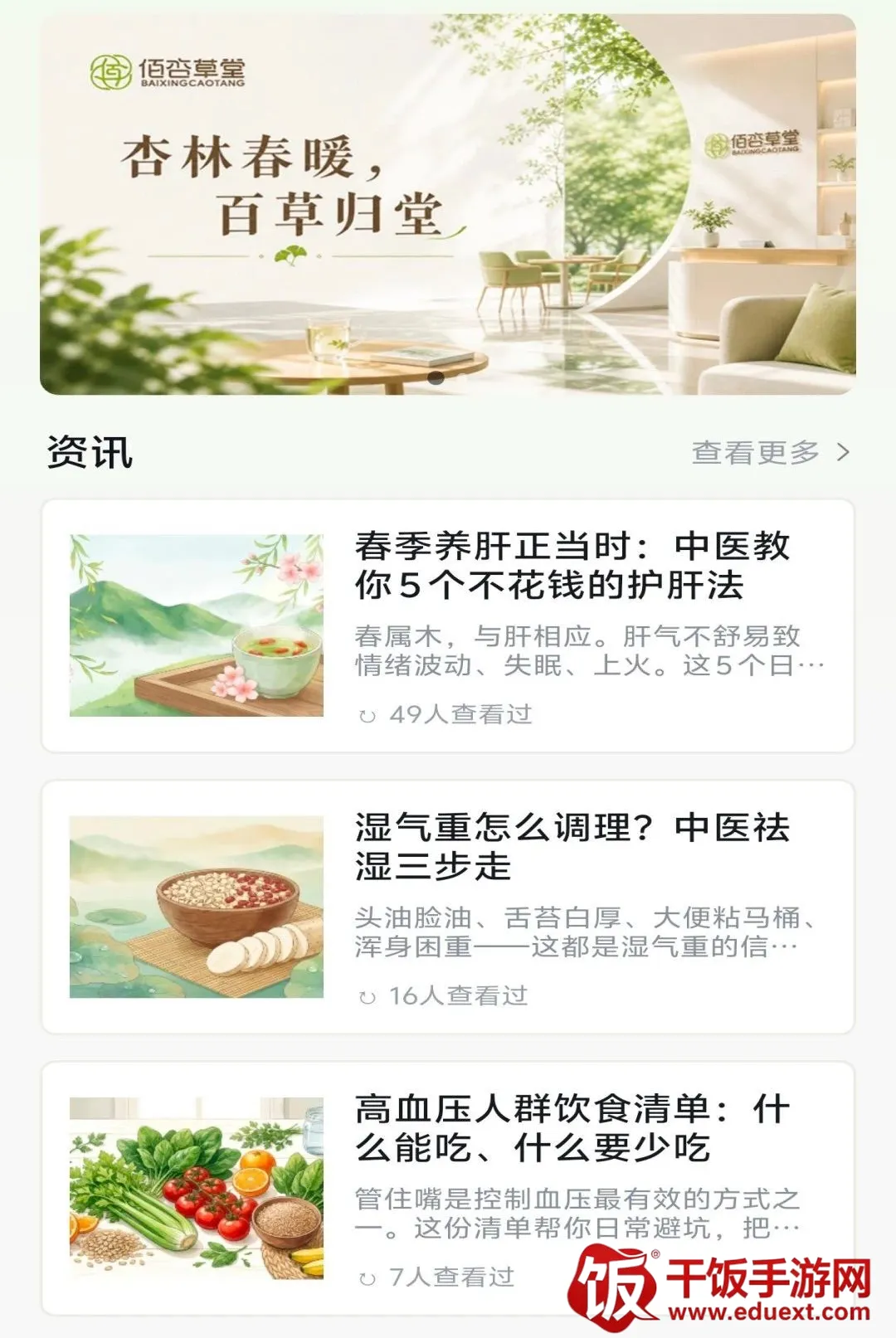Tap 查看更多 to see more news
Viewport: 896px width, 1338px height.
click(771, 453)
